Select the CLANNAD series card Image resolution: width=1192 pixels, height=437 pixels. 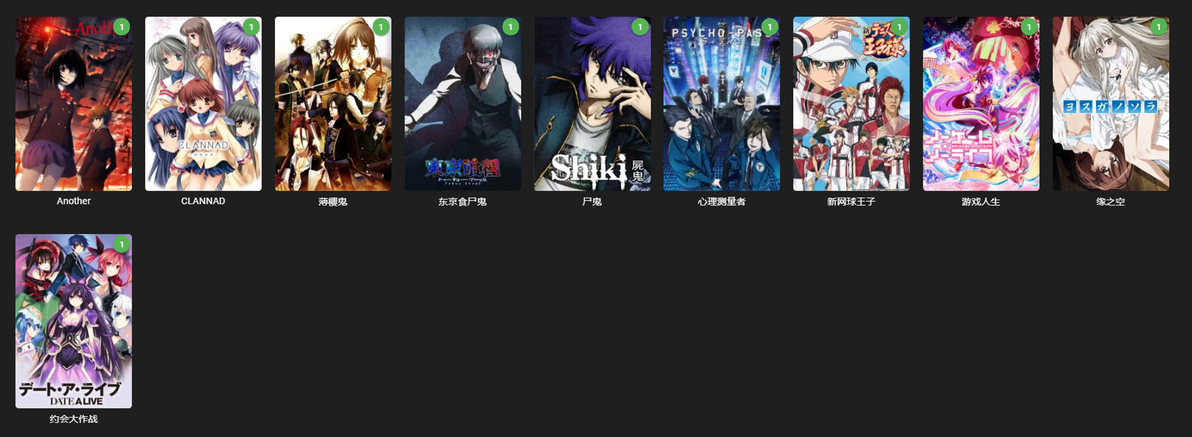pyautogui.click(x=203, y=104)
